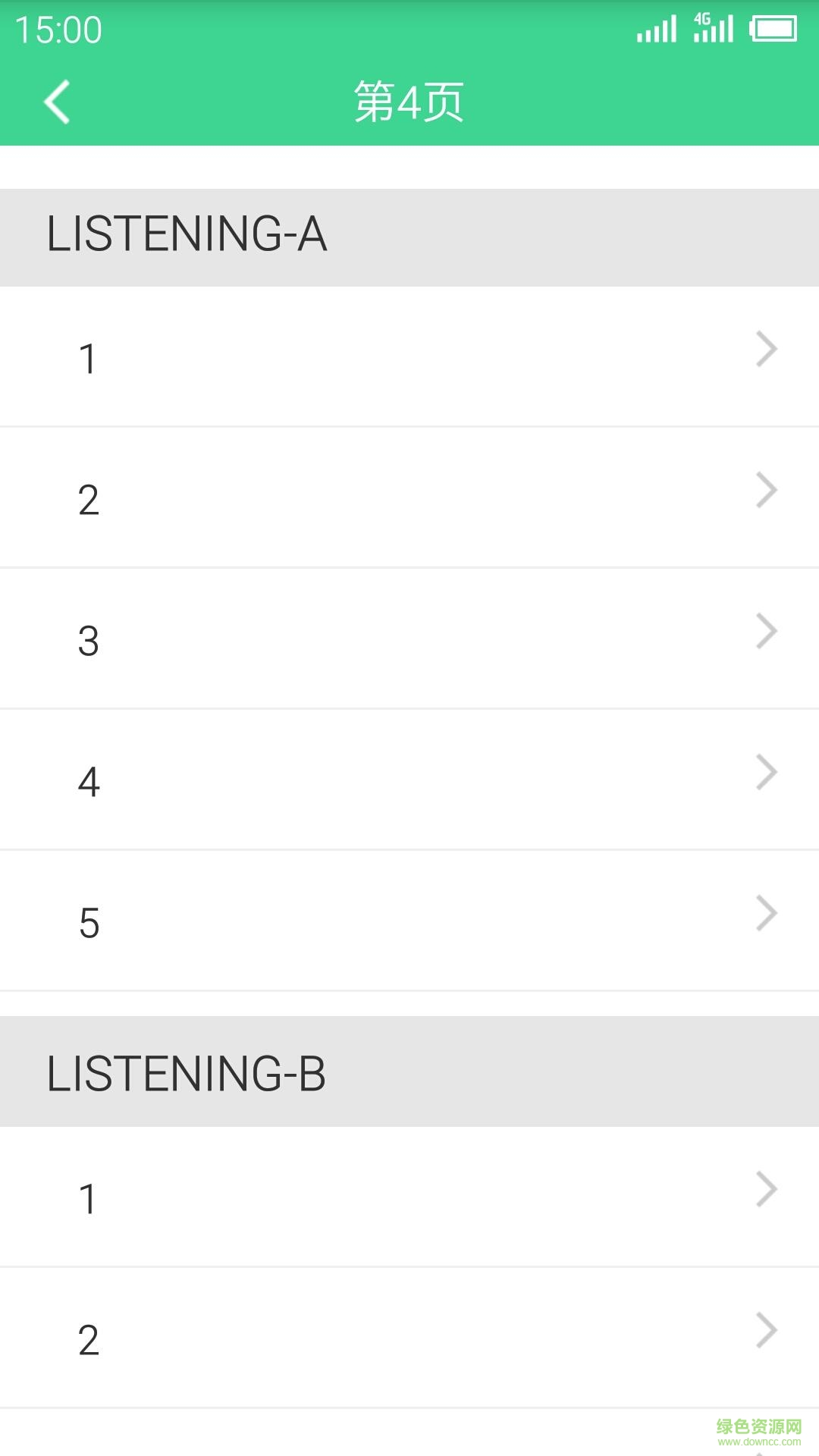Select item 3 in LISTENING-A
Screen dimensions: 819x1456
pyautogui.click(x=409, y=639)
